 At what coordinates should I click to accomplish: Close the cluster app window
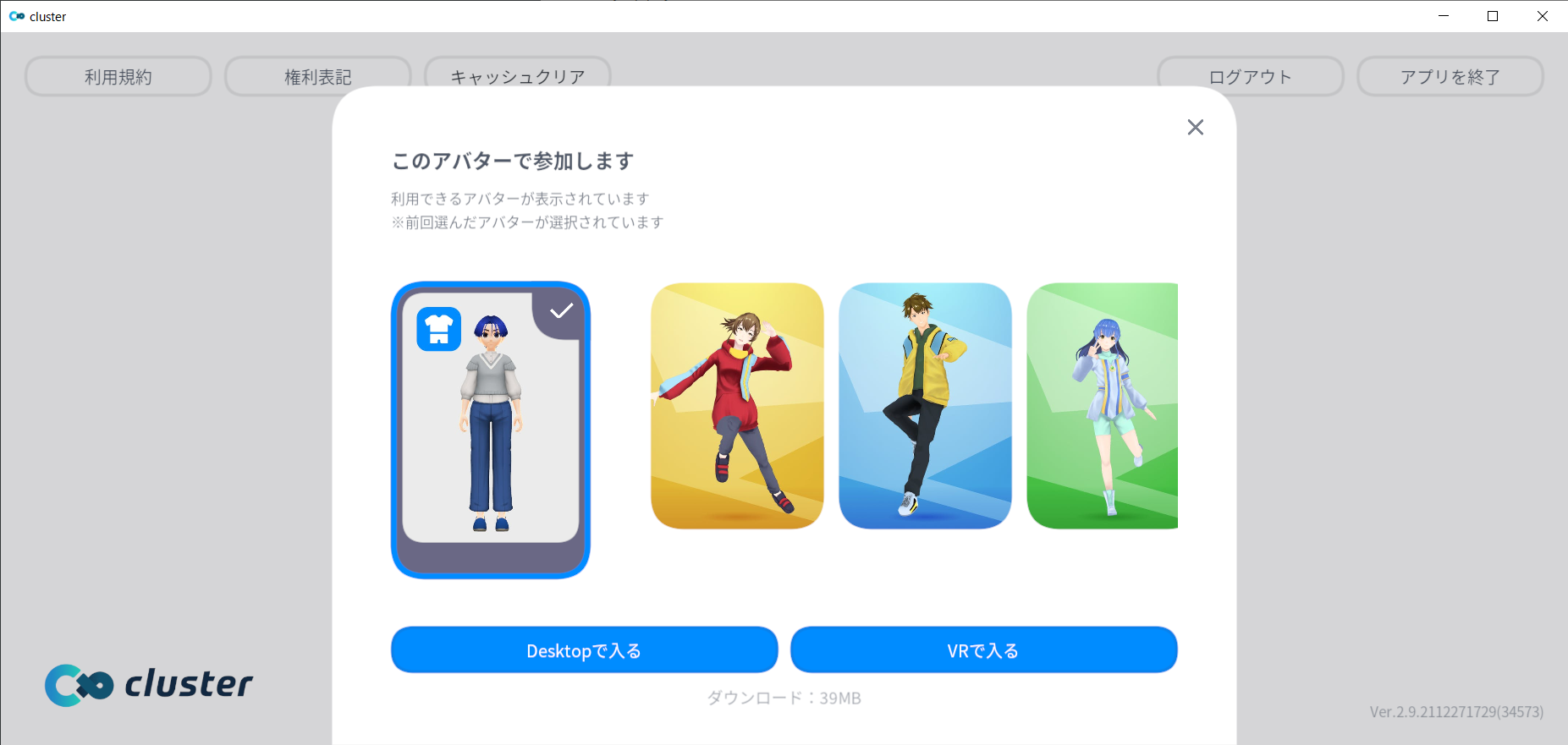point(1542,16)
